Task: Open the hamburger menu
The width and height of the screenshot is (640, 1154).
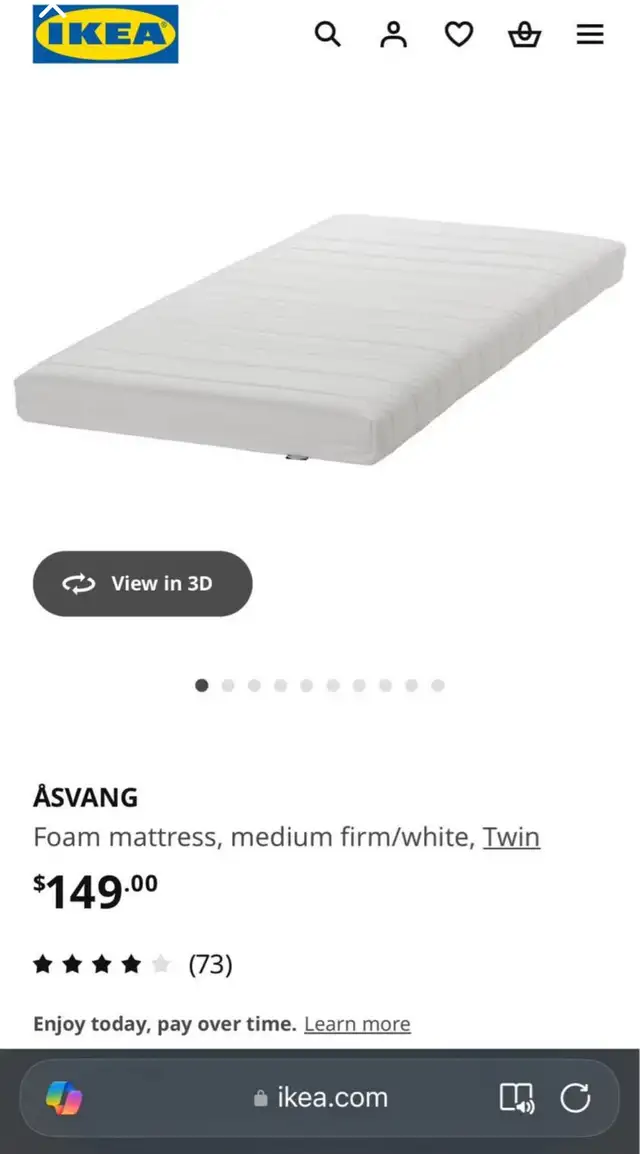Action: tap(590, 34)
